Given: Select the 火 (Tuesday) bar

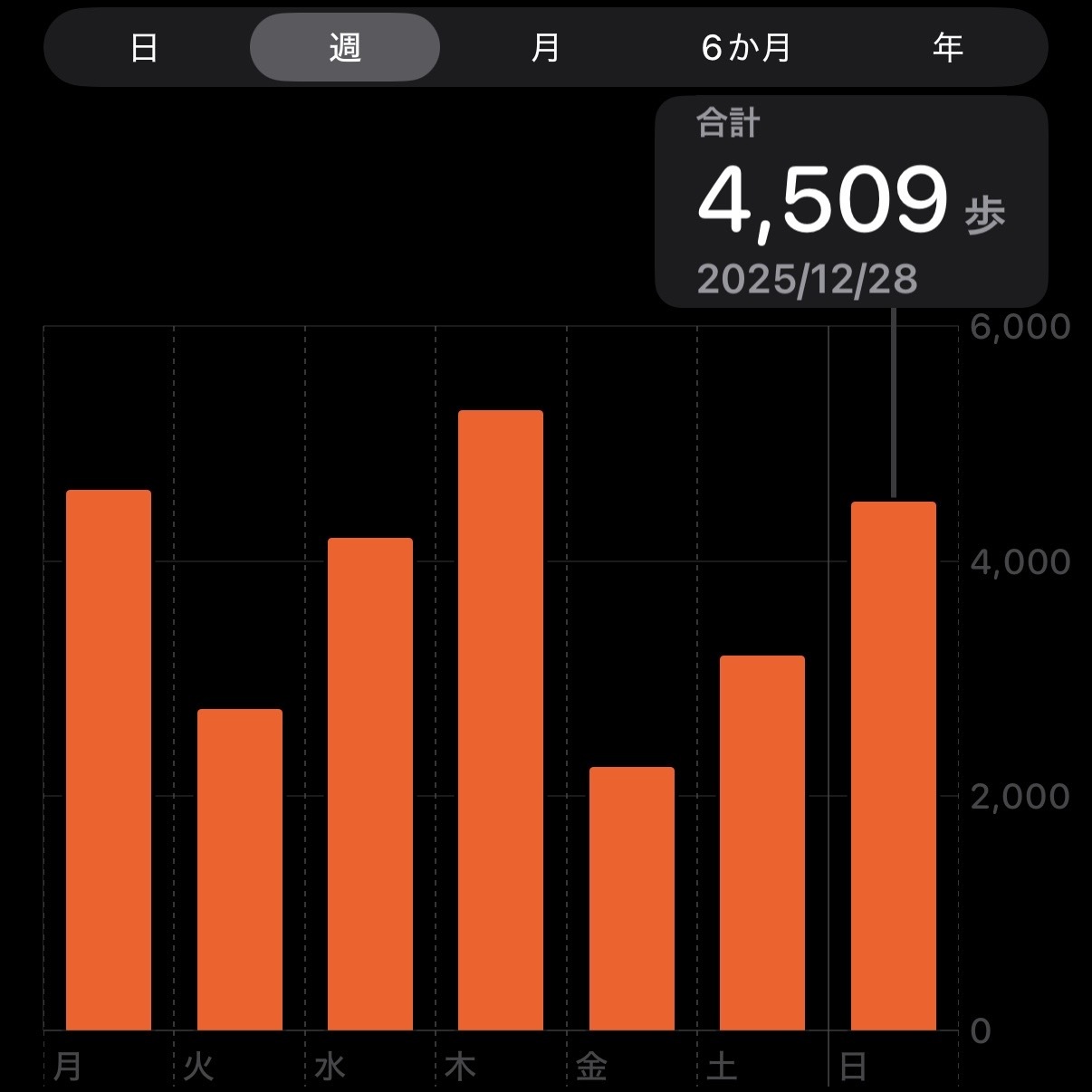Looking at the screenshot, I should tap(240, 869).
